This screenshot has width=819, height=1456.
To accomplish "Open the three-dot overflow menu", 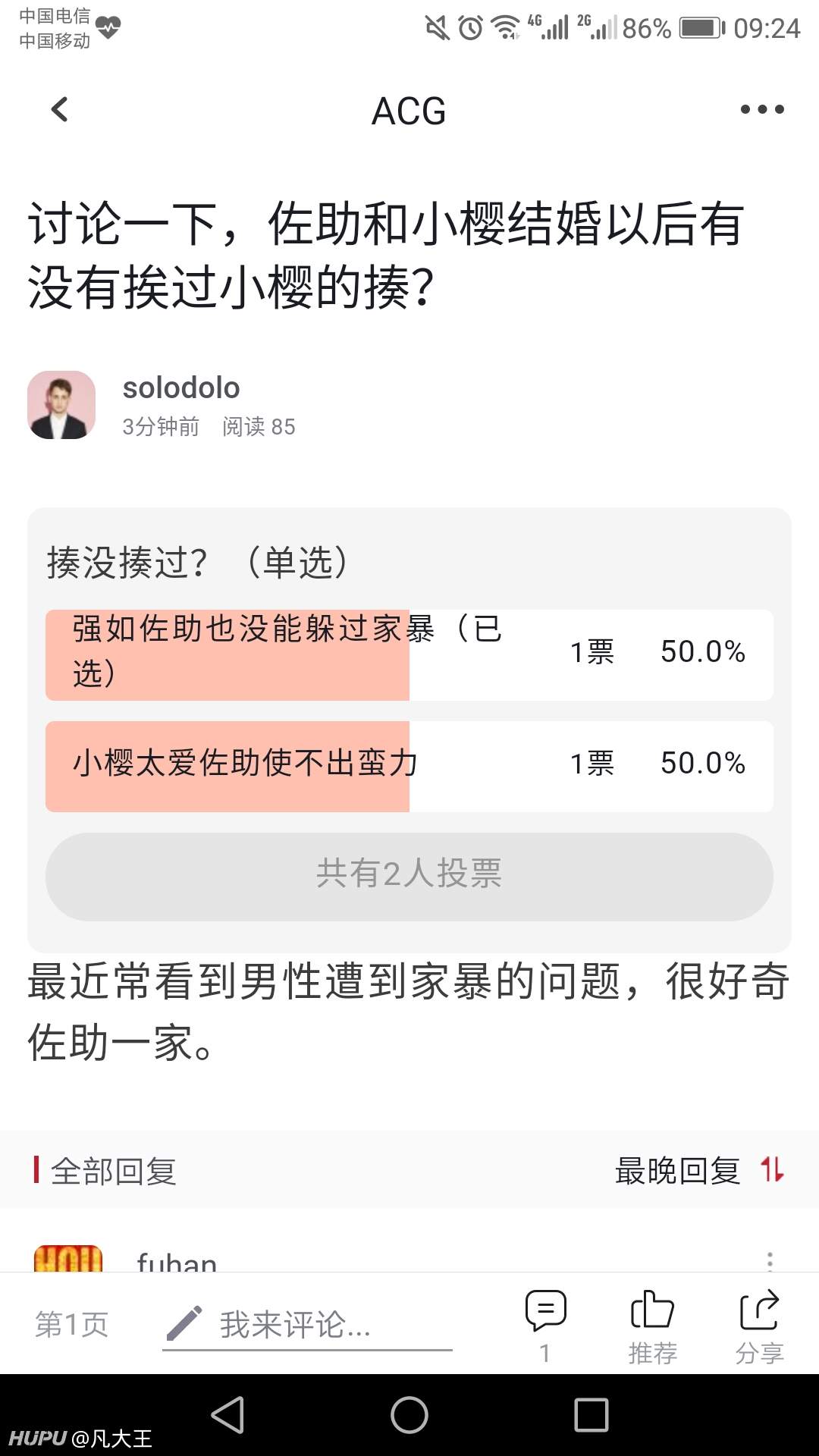I will pyautogui.click(x=761, y=110).
